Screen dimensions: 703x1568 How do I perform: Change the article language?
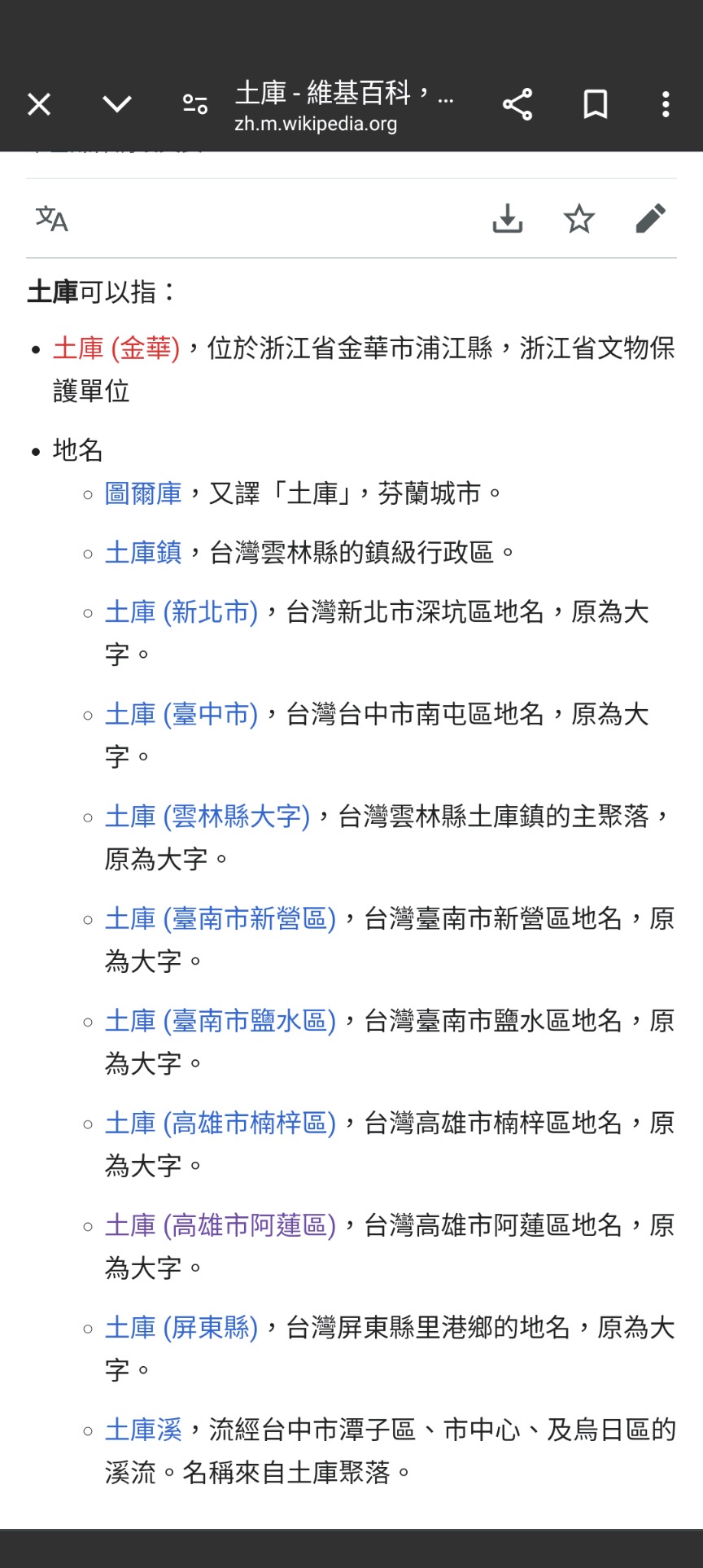click(x=51, y=218)
